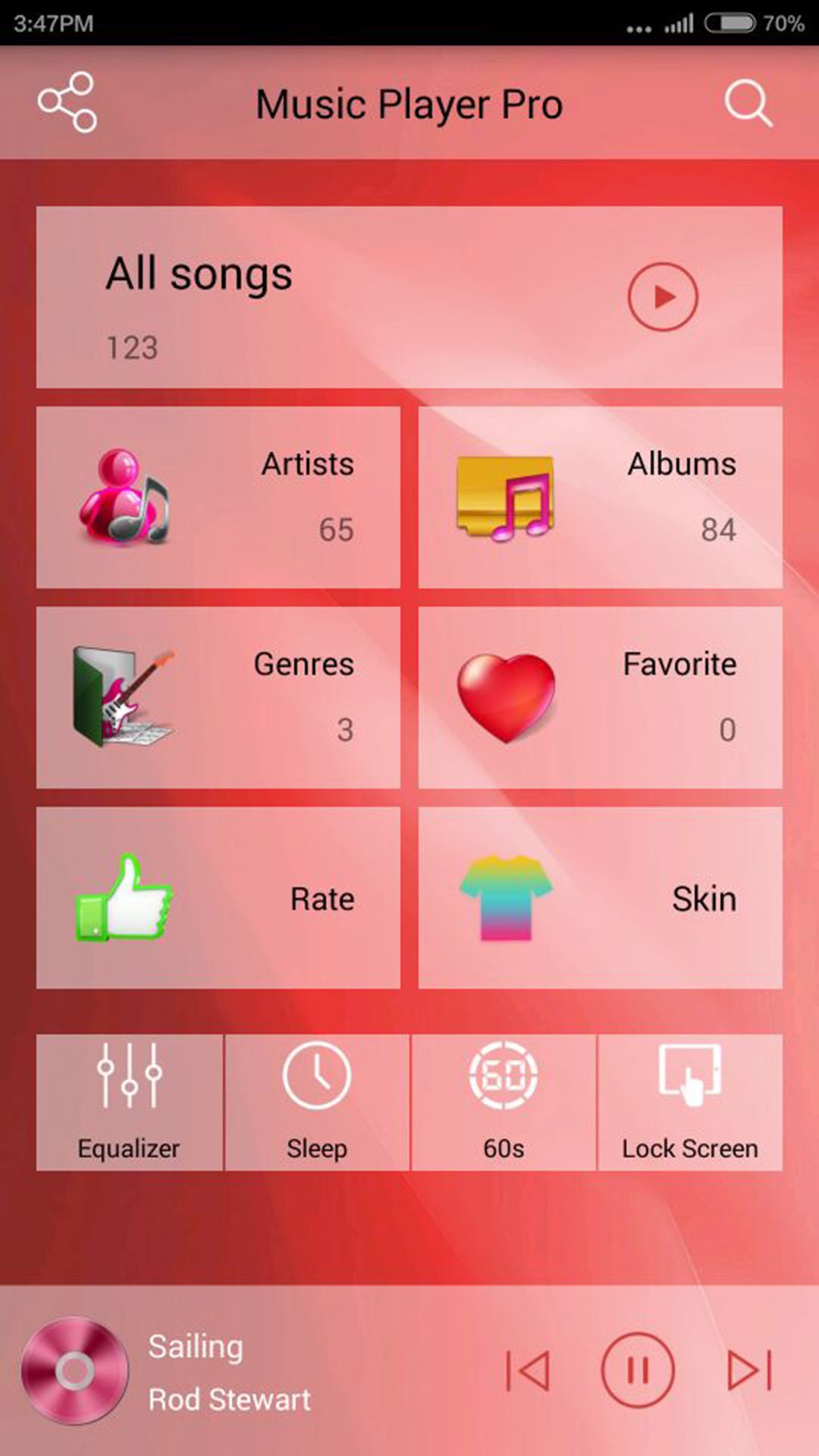Open the All songs list
Viewport: 819px width, 1456px height.
(199, 274)
